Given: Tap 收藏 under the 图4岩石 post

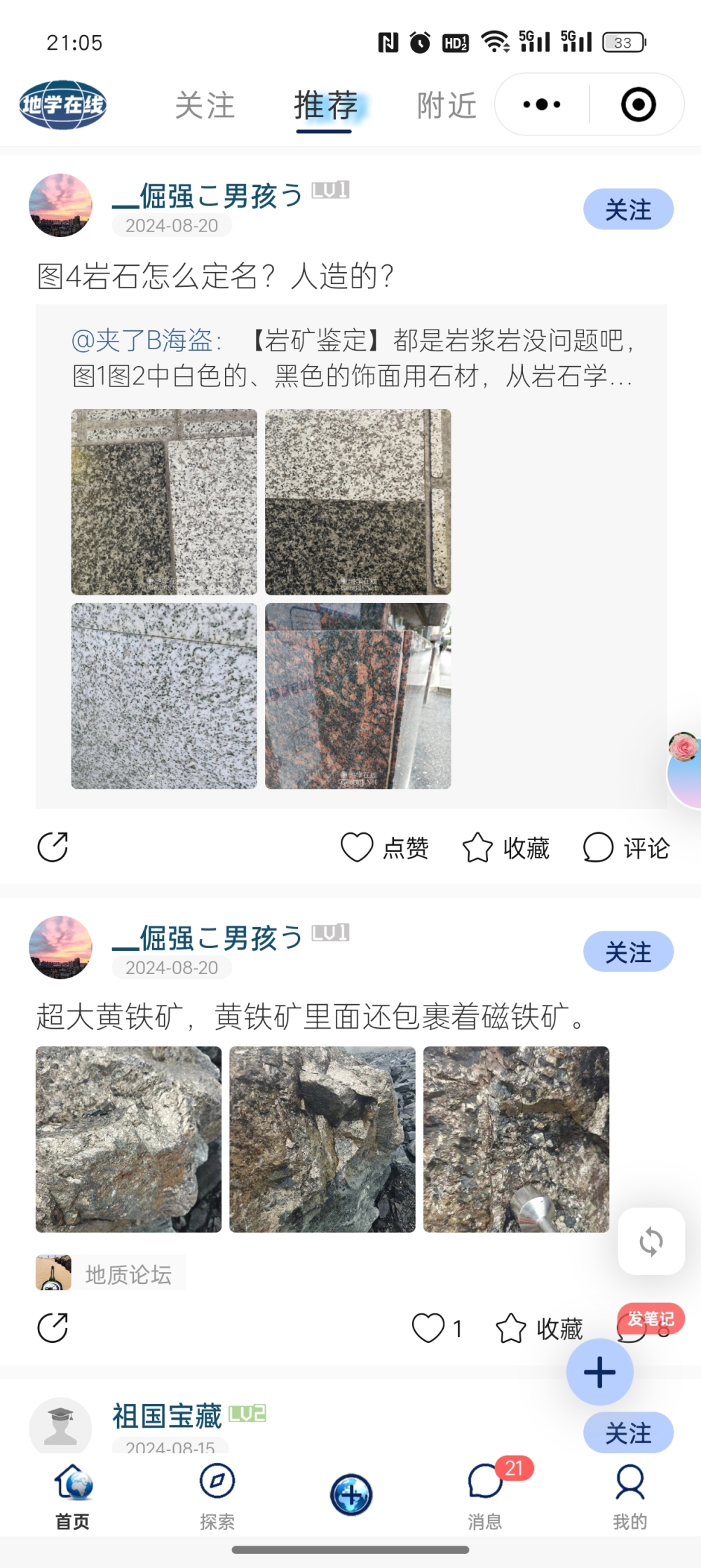Looking at the screenshot, I should click(505, 847).
